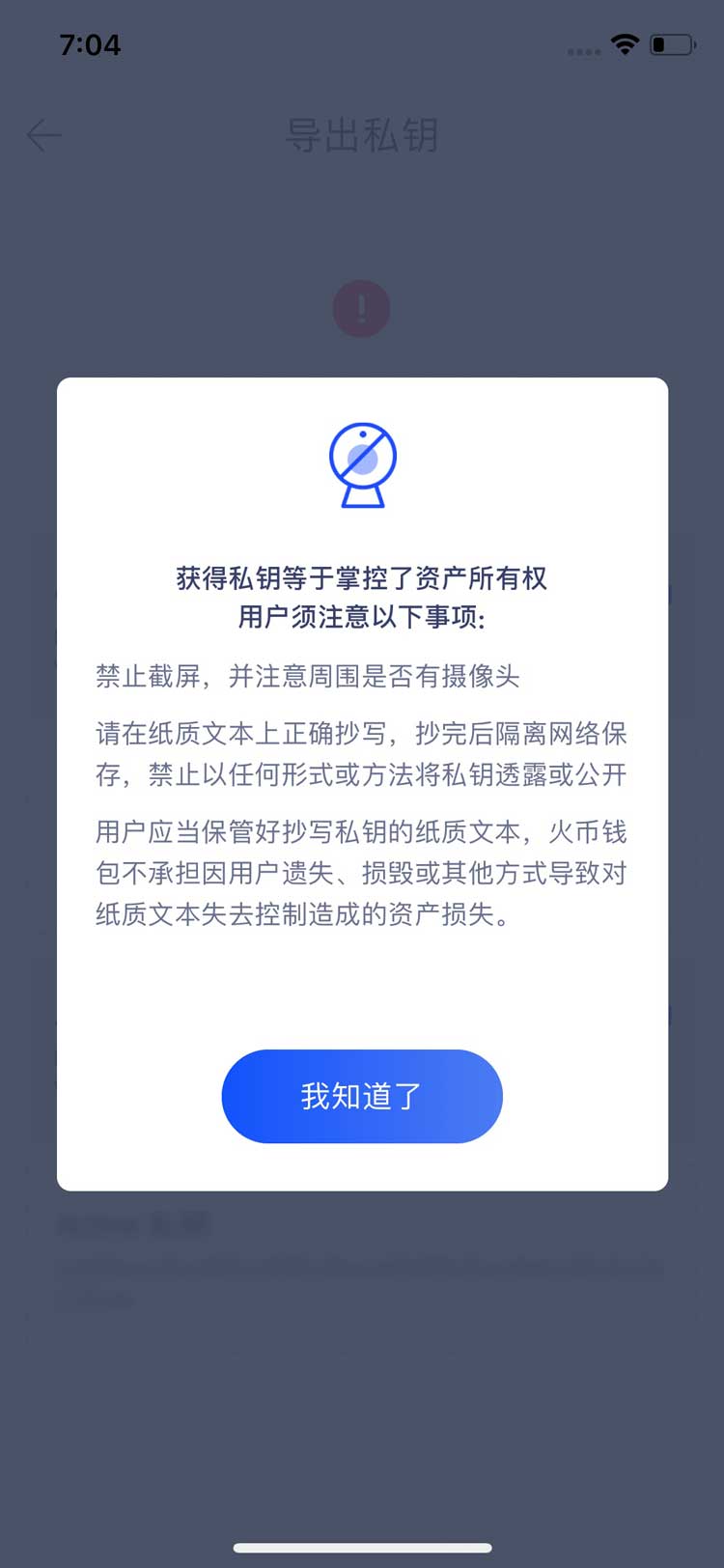The width and height of the screenshot is (724, 1568).
Task: Tap the Wi-Fi icon in the status bar
Action: (624, 43)
